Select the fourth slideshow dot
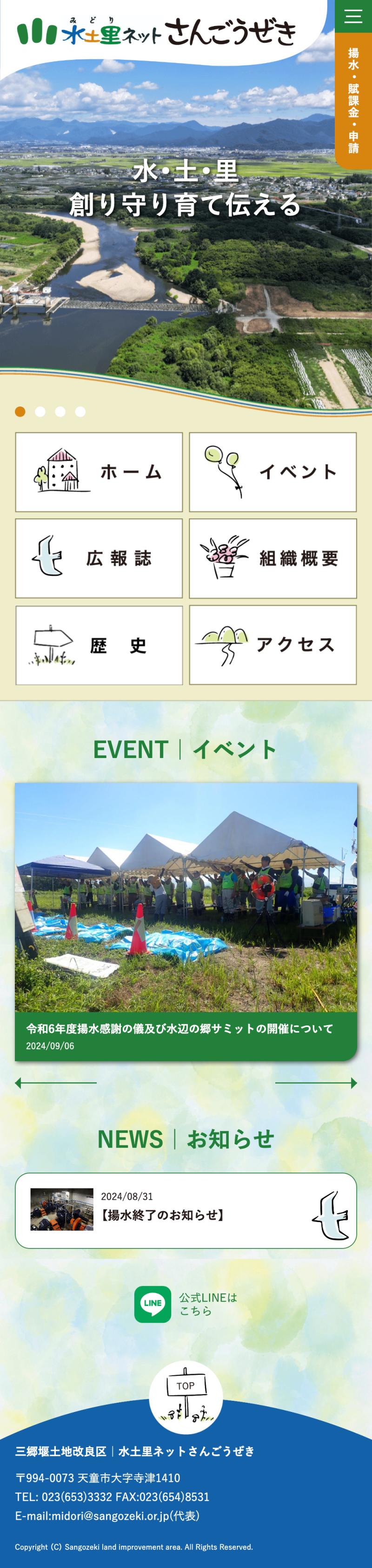Image resolution: width=372 pixels, height=1568 pixels. point(80,412)
